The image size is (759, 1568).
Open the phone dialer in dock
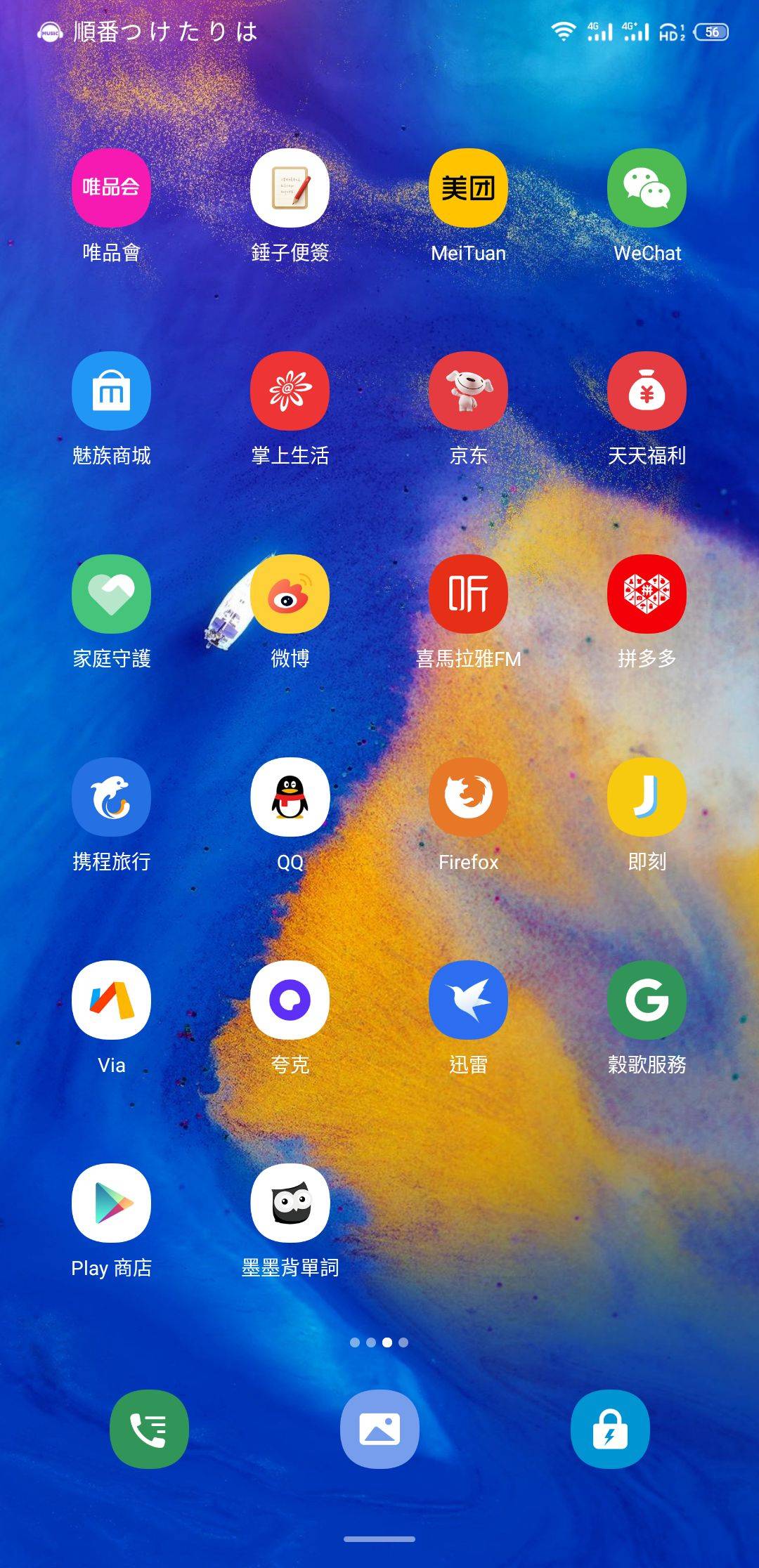point(149,1429)
